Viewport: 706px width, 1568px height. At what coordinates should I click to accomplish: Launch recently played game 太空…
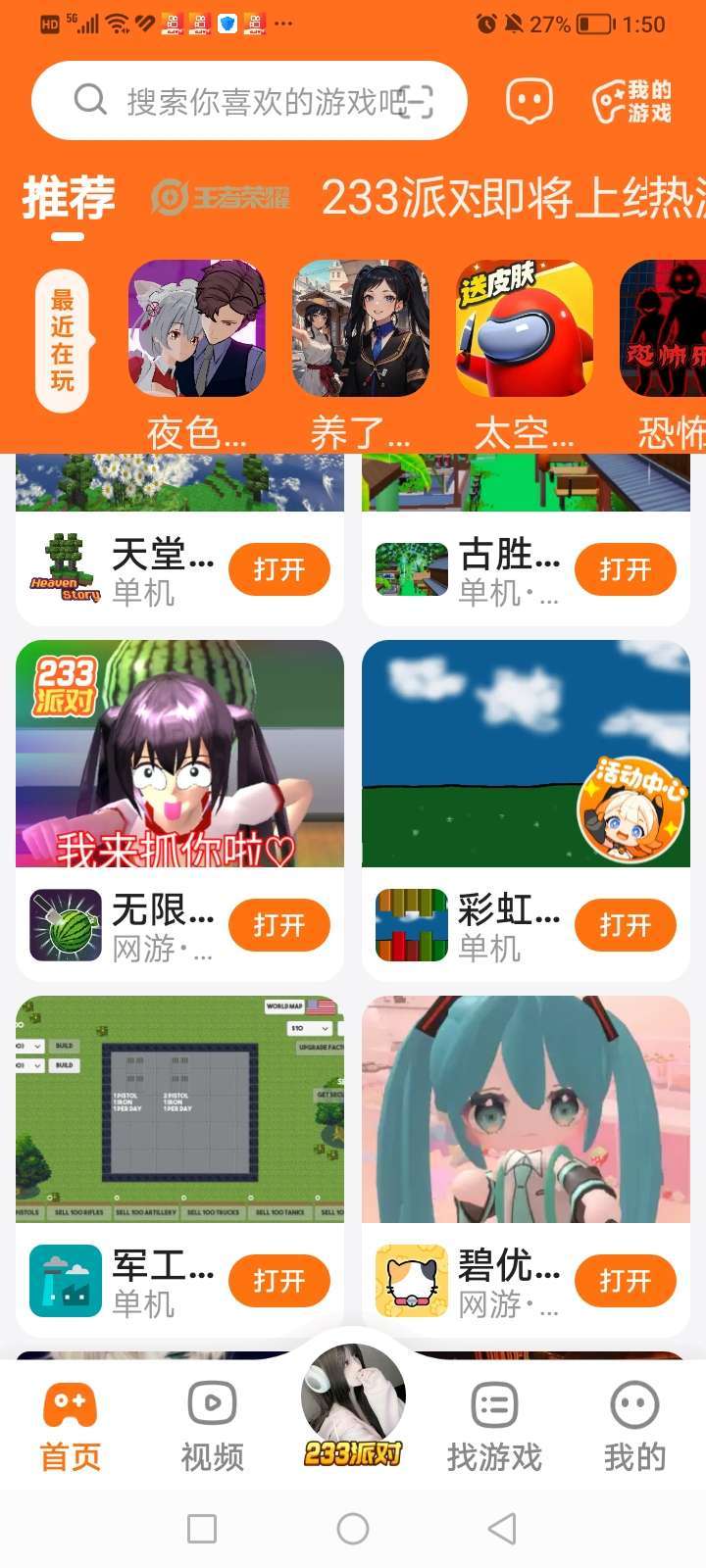(x=525, y=328)
